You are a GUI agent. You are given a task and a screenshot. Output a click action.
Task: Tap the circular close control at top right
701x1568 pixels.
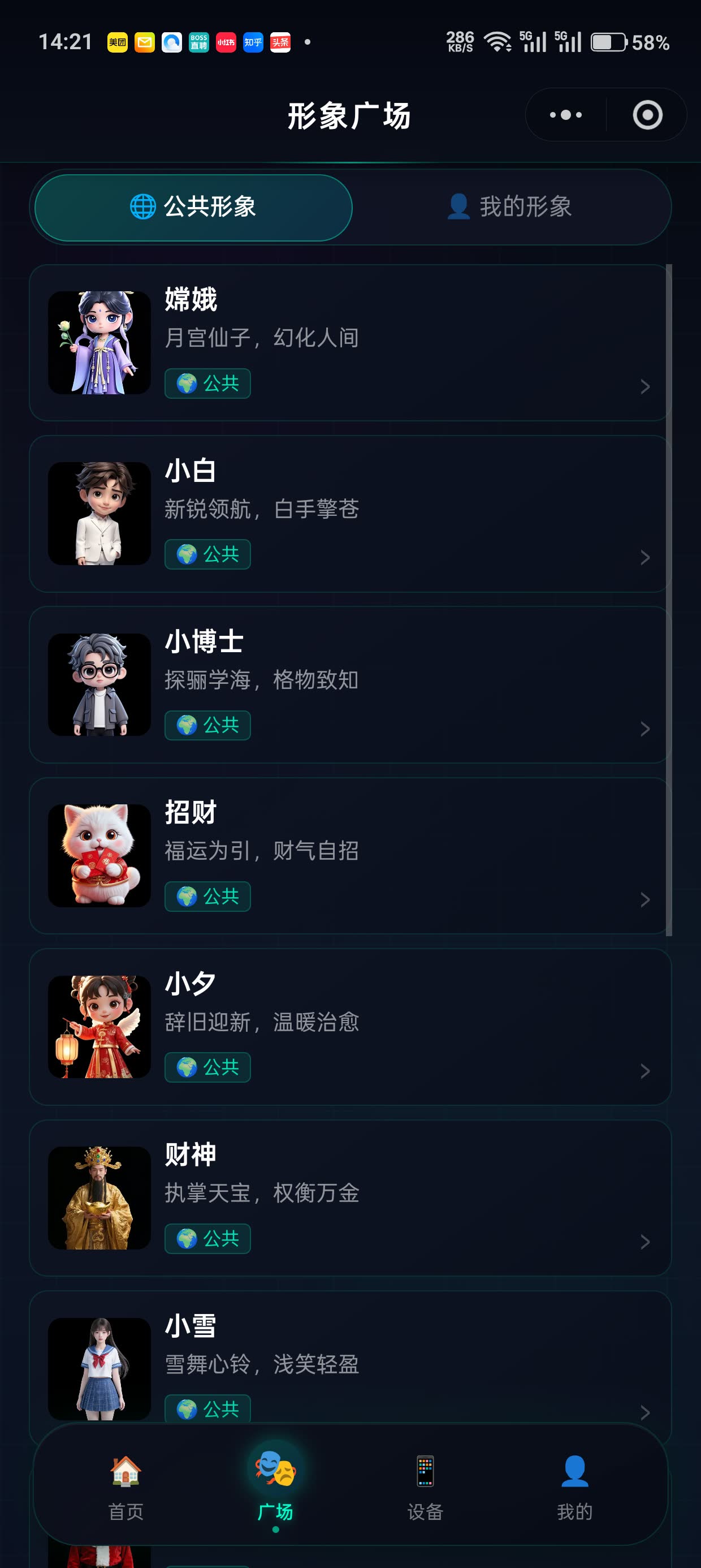pyautogui.click(x=646, y=114)
